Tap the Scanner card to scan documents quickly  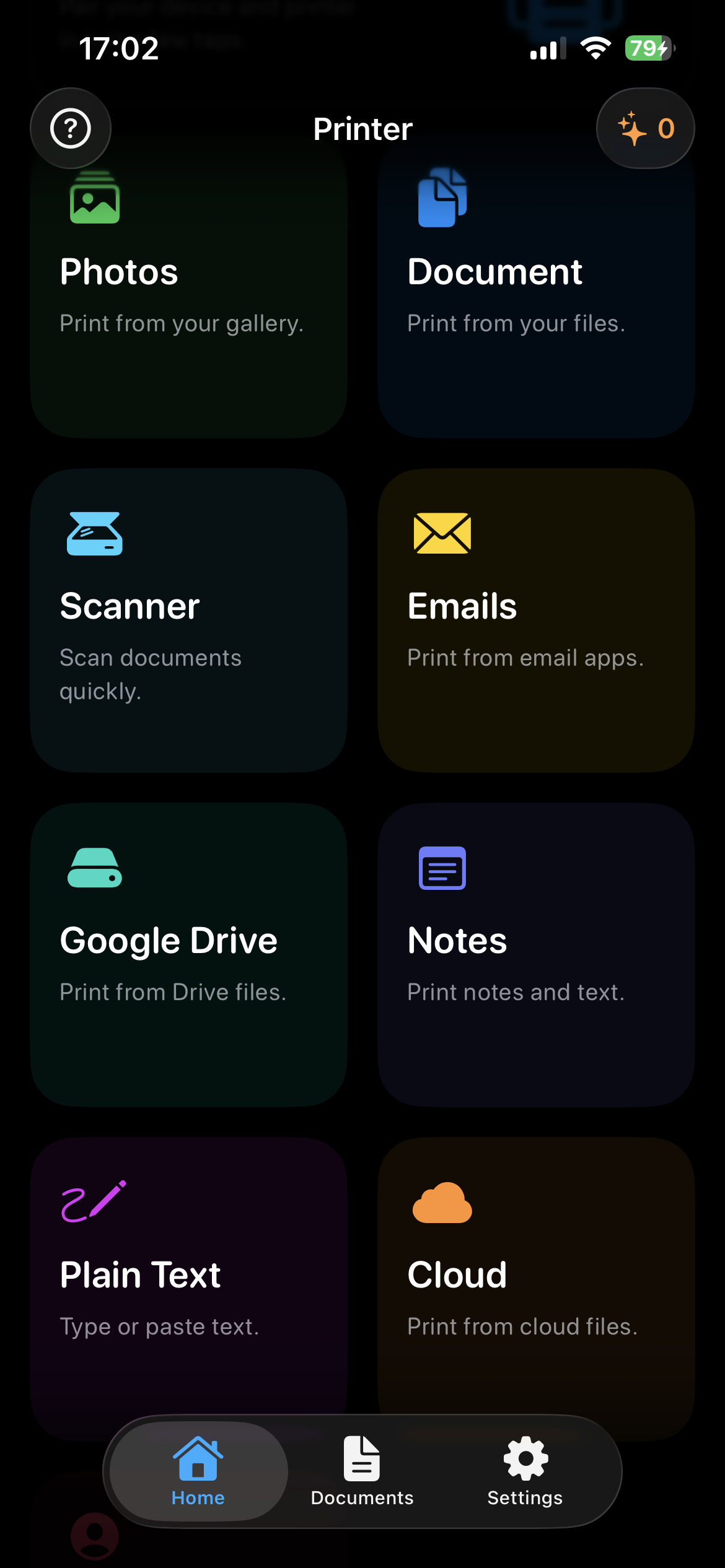pos(188,625)
